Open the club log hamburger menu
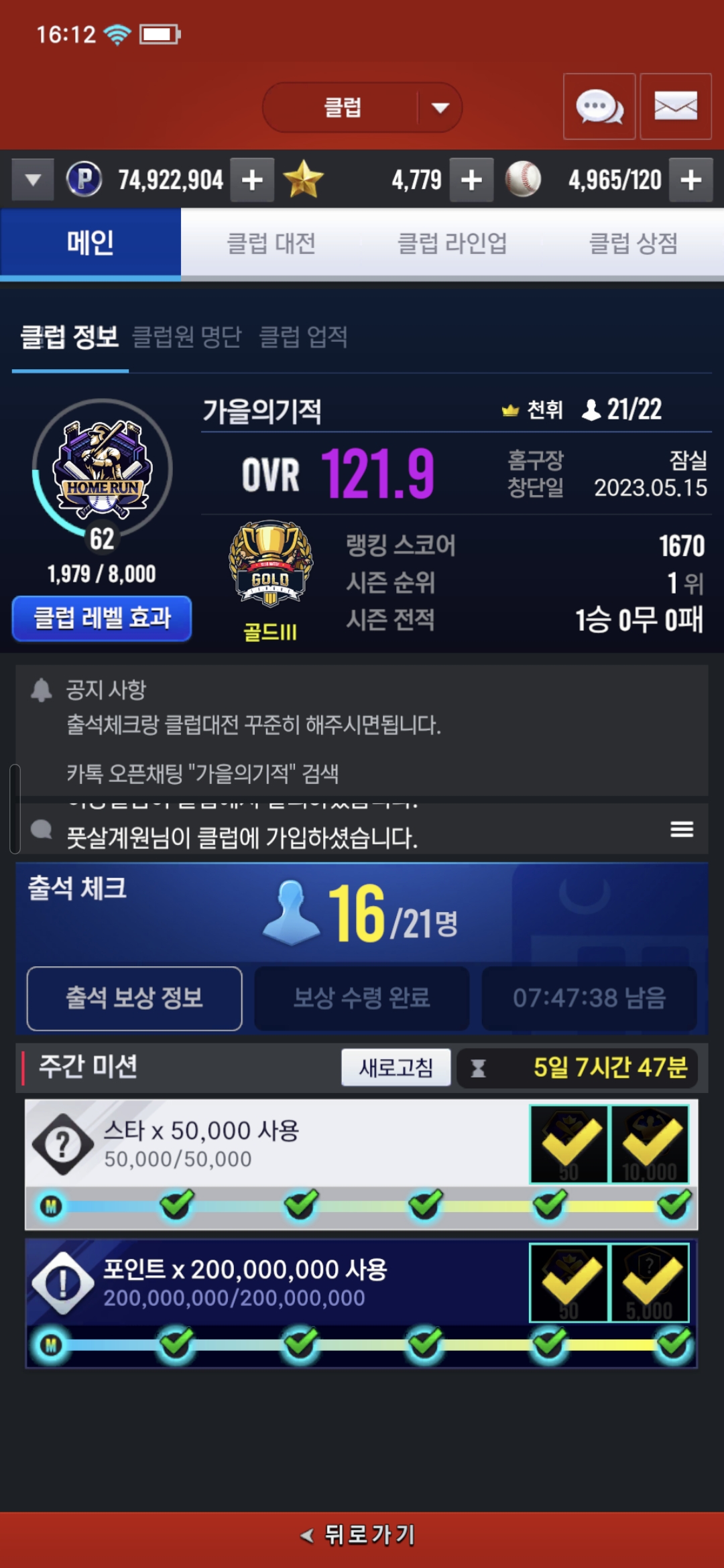 (682, 830)
